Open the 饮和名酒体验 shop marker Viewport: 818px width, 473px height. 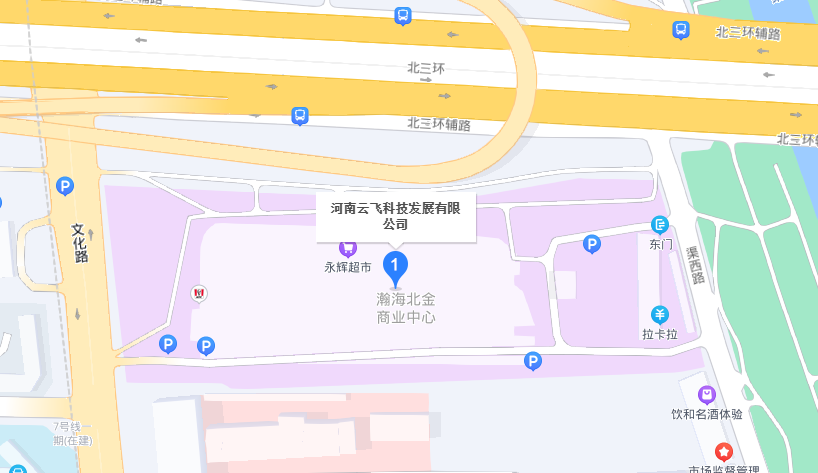707,395
